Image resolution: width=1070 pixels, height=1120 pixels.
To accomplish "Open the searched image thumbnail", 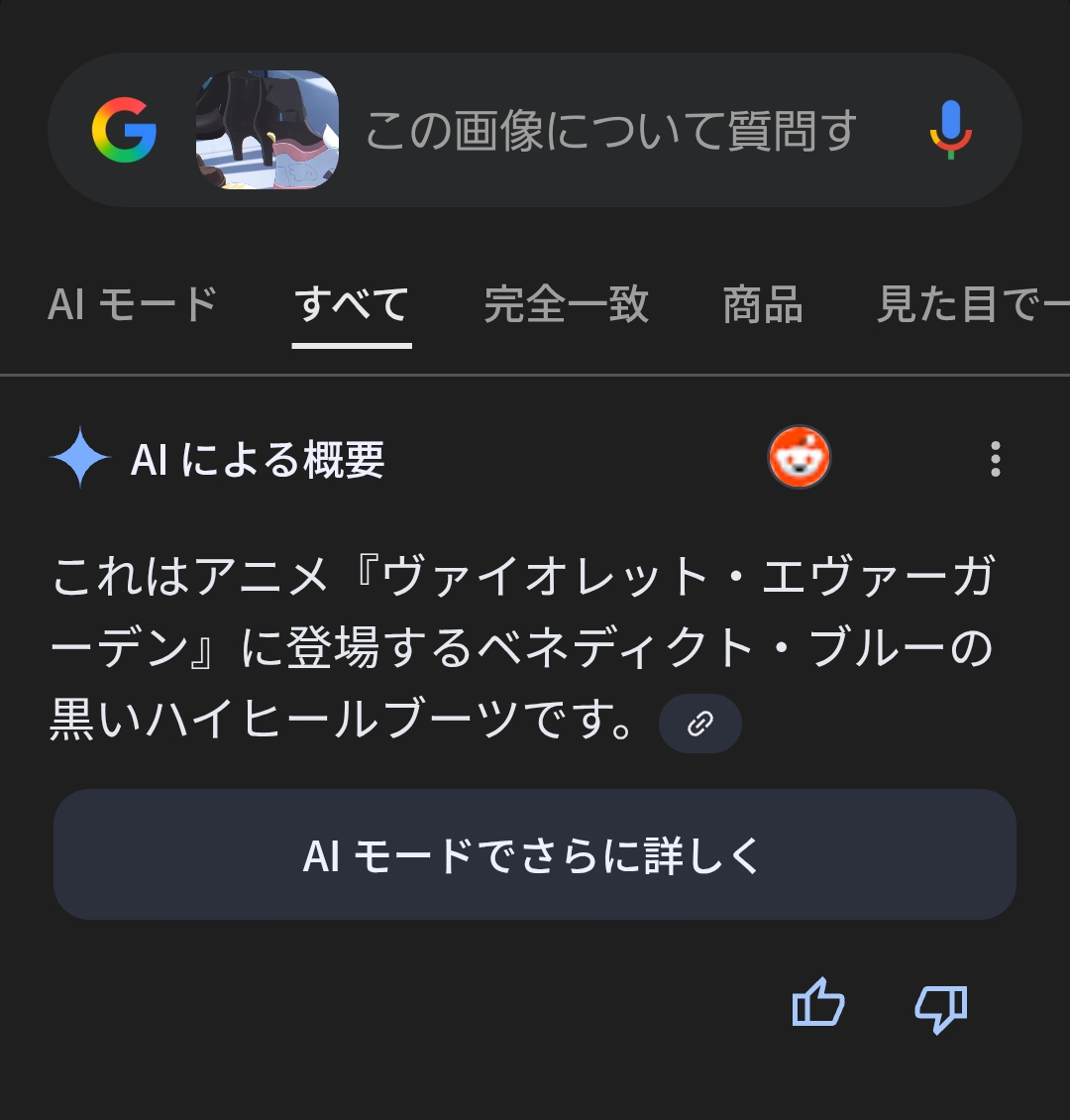I will point(267,130).
